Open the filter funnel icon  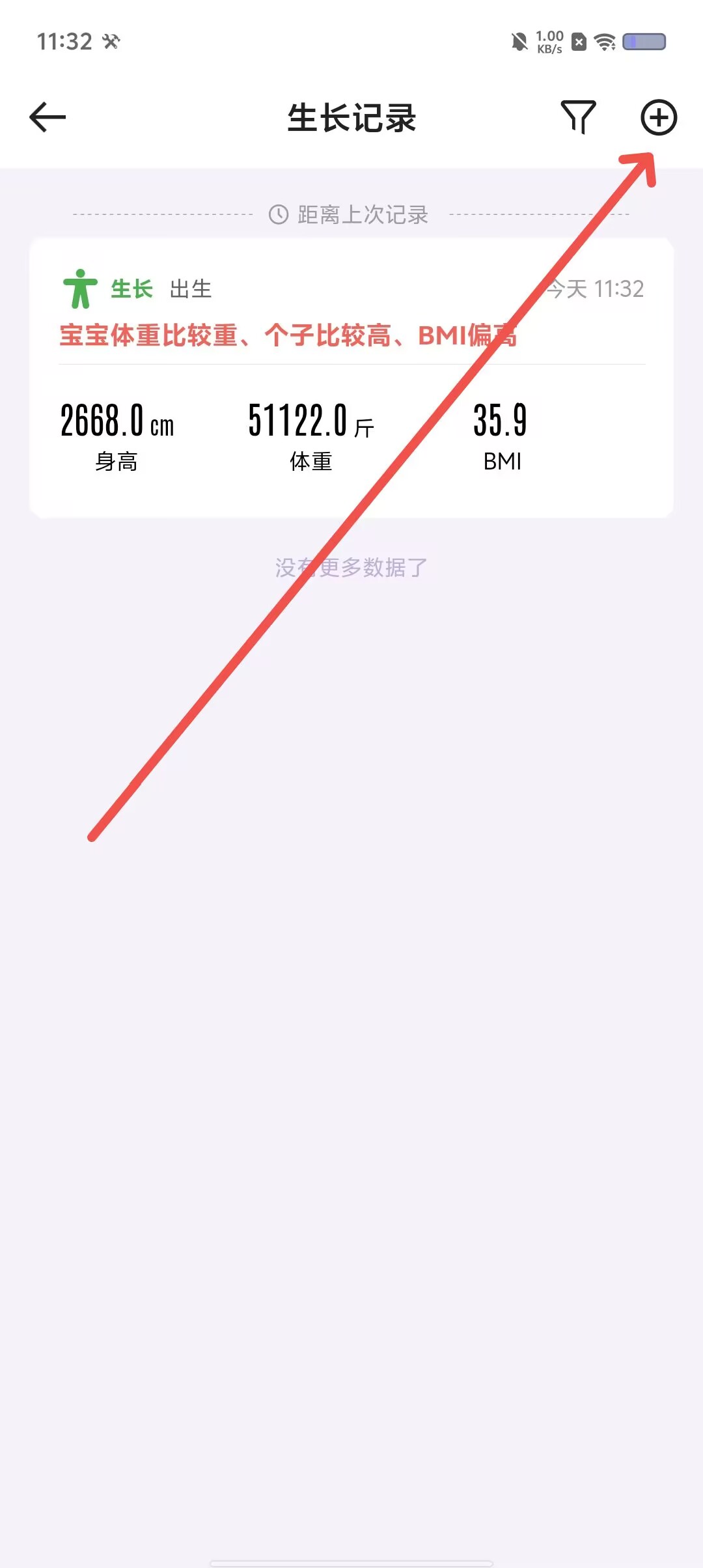click(x=578, y=117)
